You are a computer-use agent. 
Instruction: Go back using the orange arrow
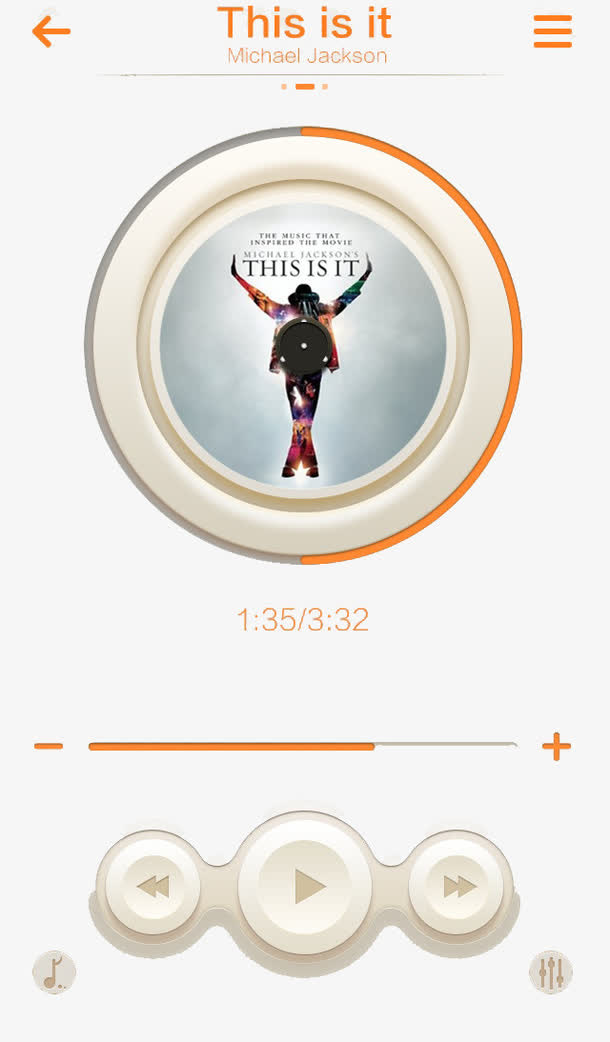51,31
